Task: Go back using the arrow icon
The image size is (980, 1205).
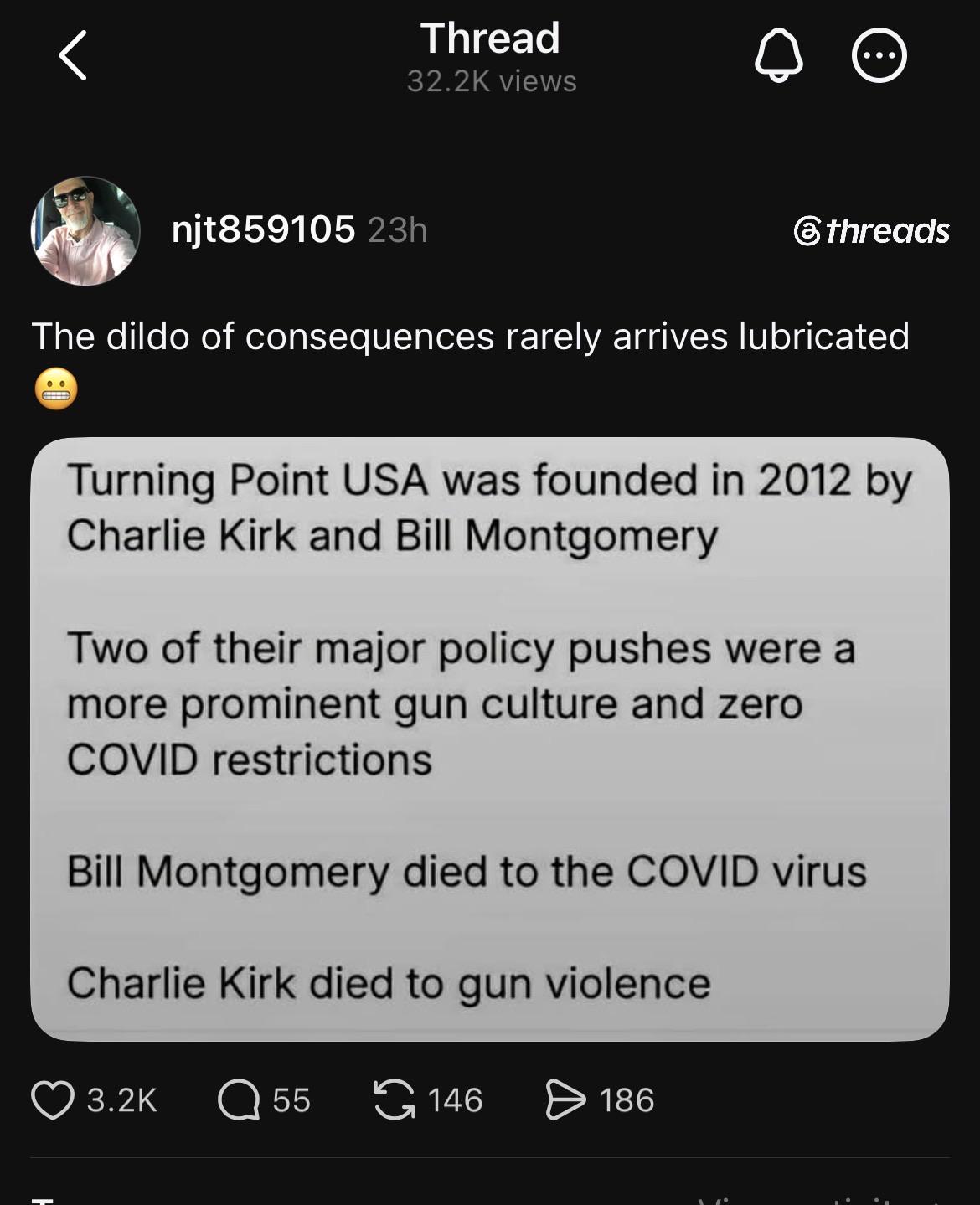Action: click(73, 56)
